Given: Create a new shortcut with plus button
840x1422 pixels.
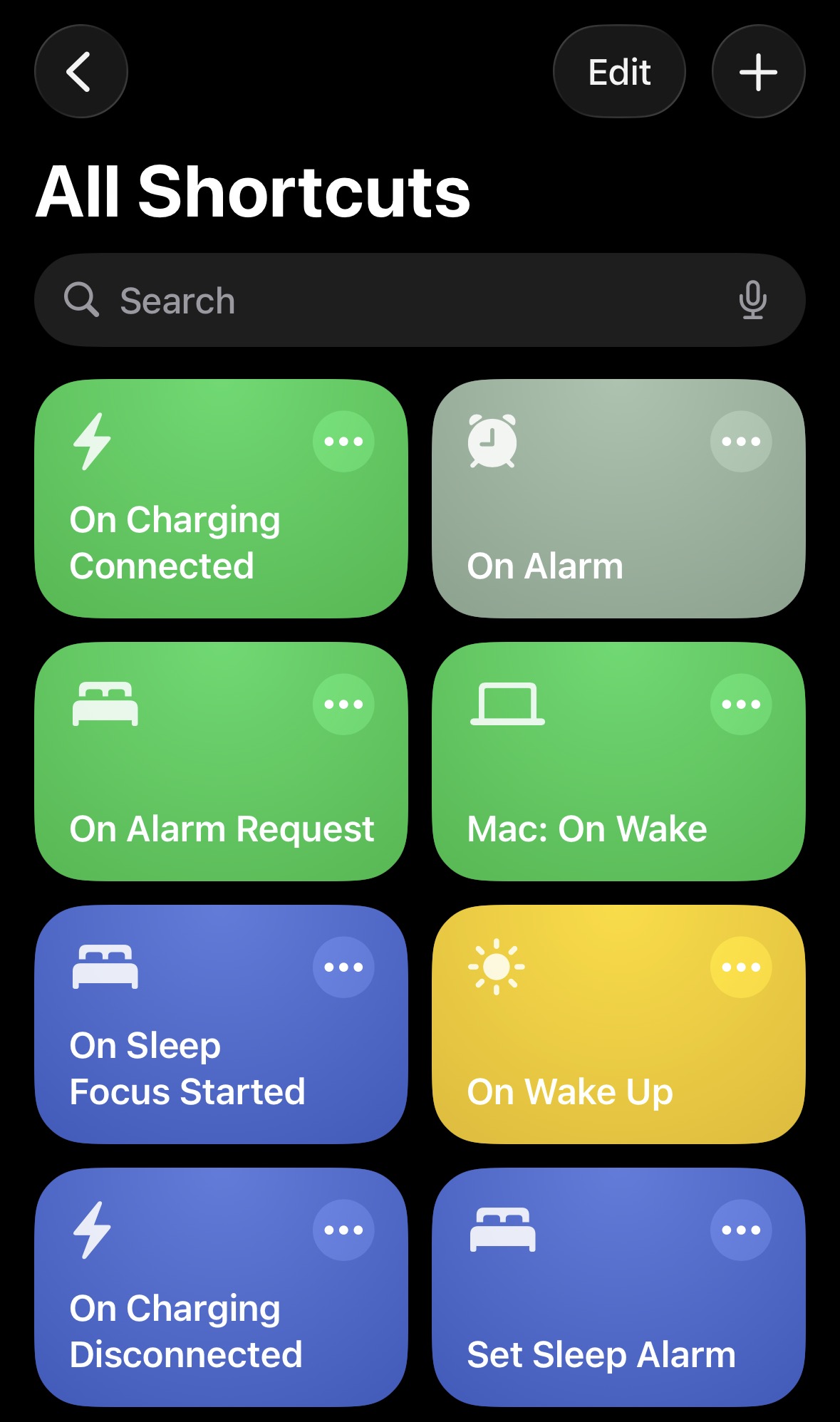Looking at the screenshot, I should (758, 72).
